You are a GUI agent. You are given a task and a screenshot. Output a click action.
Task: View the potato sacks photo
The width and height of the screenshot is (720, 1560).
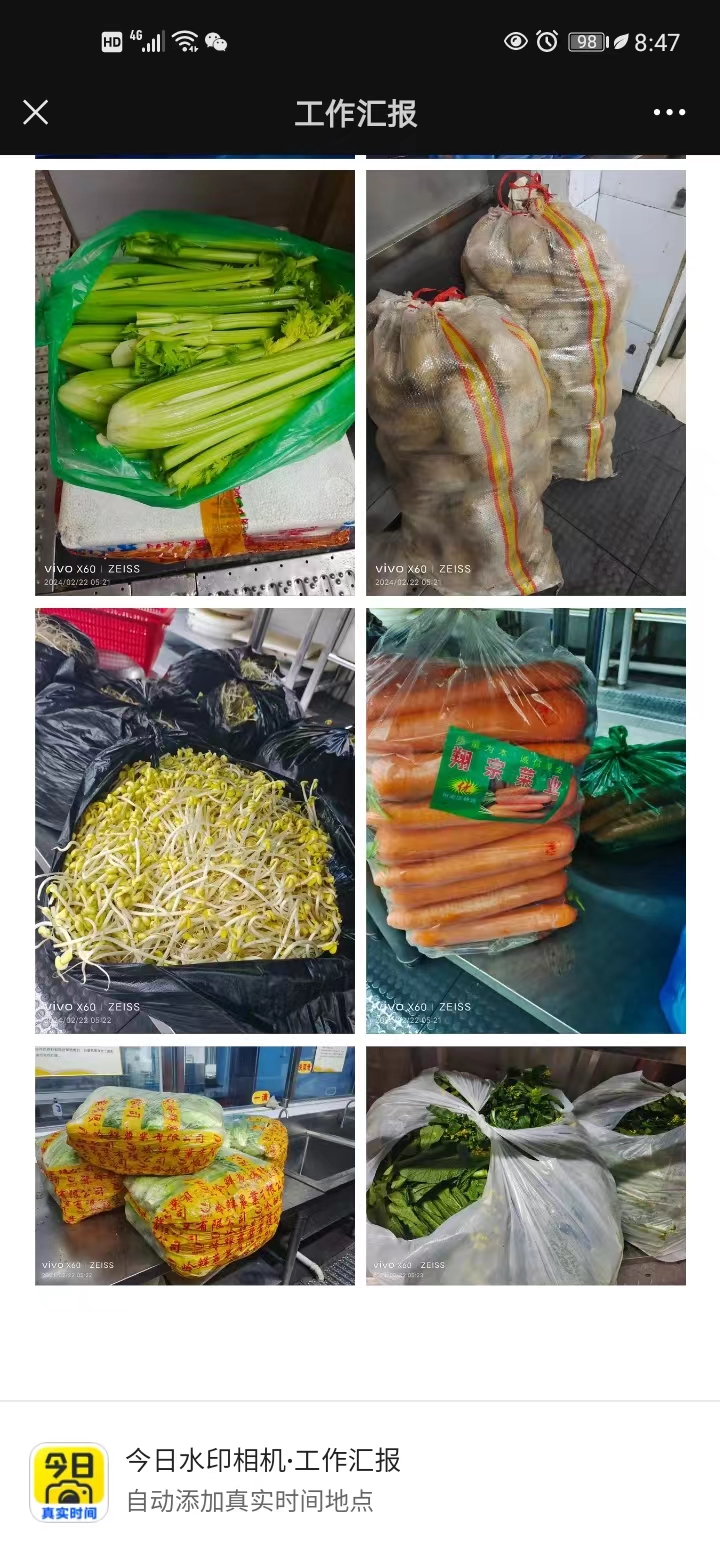click(526, 383)
